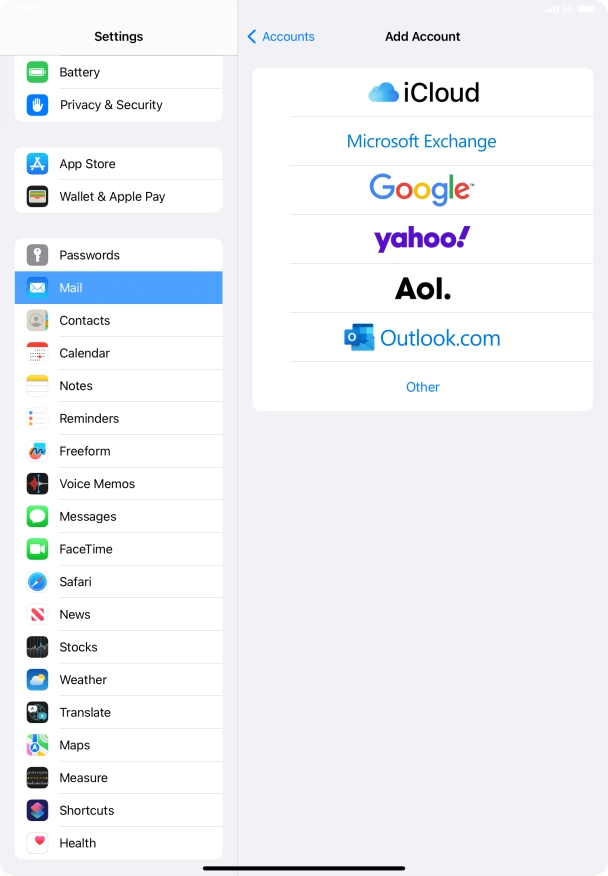Add a Google account
This screenshot has width=608, height=876.
coord(422,189)
